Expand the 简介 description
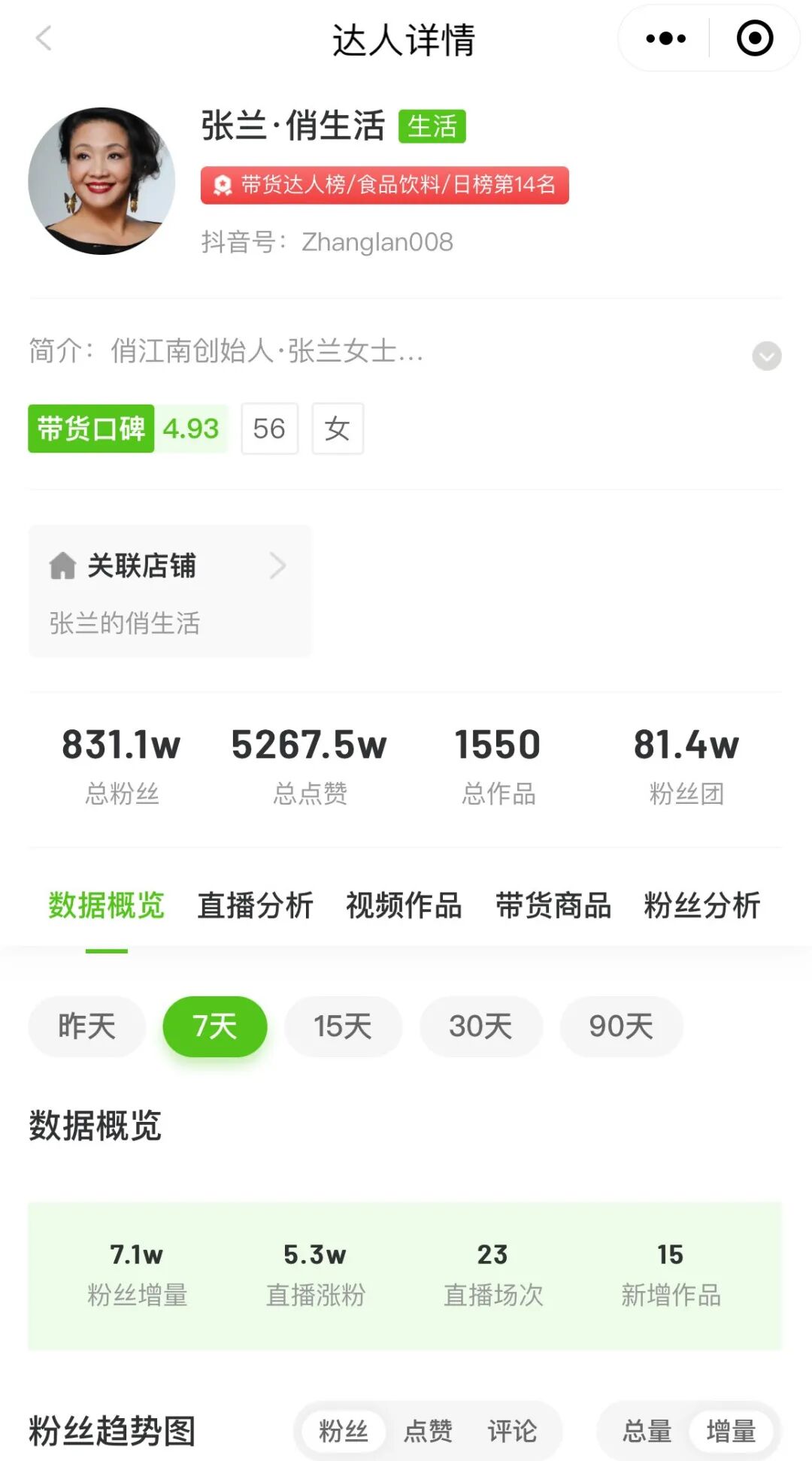 click(766, 356)
